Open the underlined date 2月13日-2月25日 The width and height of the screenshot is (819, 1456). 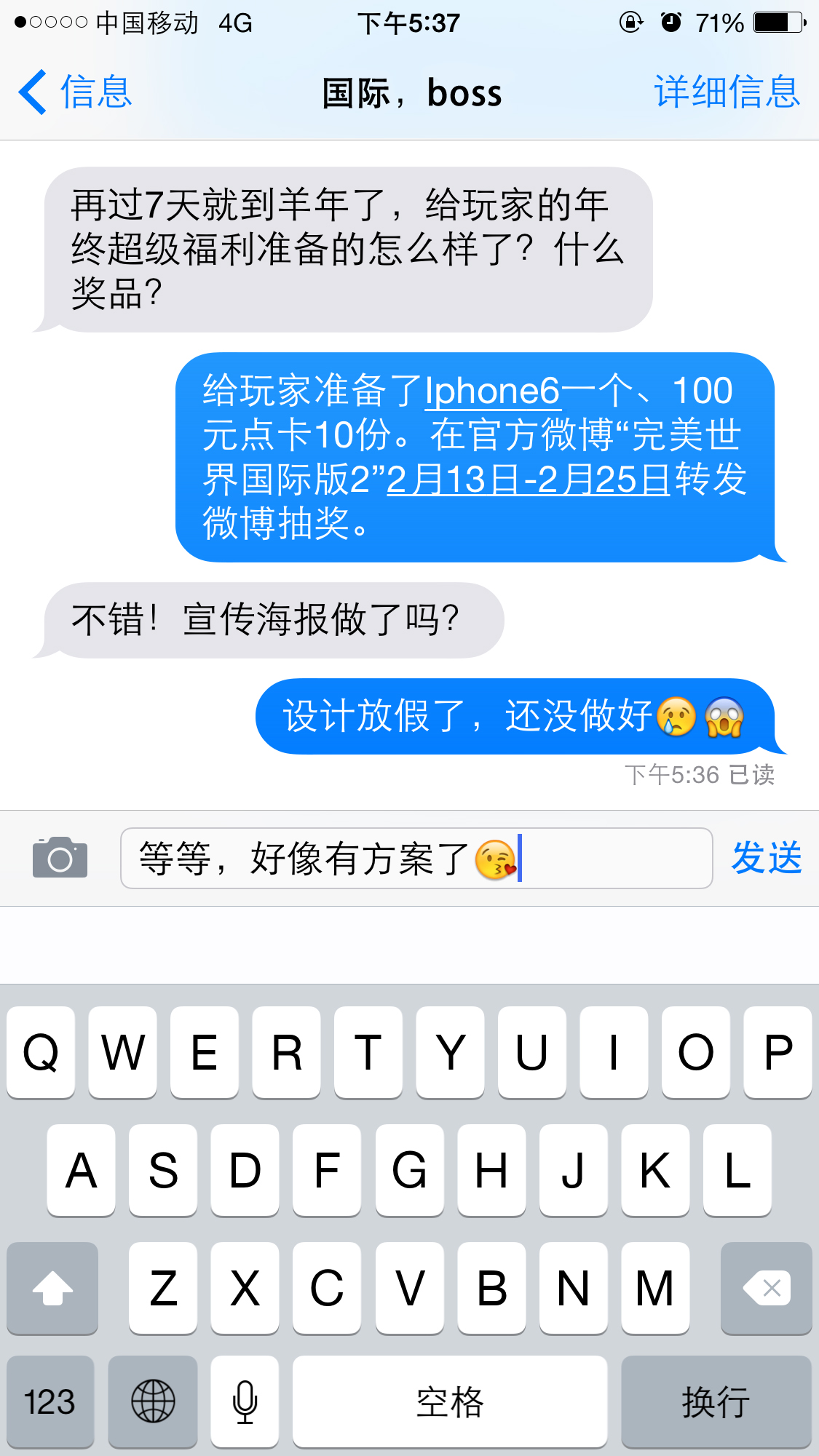[527, 480]
